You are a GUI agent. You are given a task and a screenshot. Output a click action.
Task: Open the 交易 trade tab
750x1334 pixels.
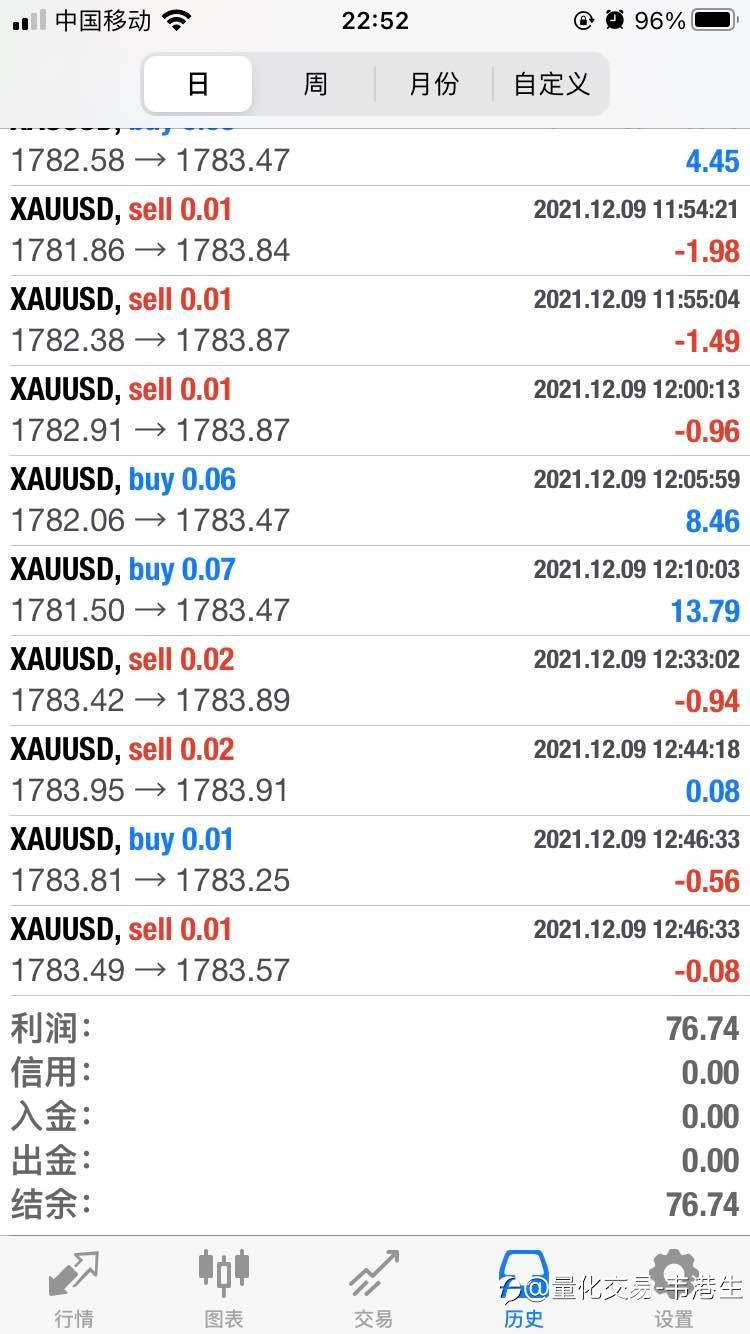(374, 1288)
